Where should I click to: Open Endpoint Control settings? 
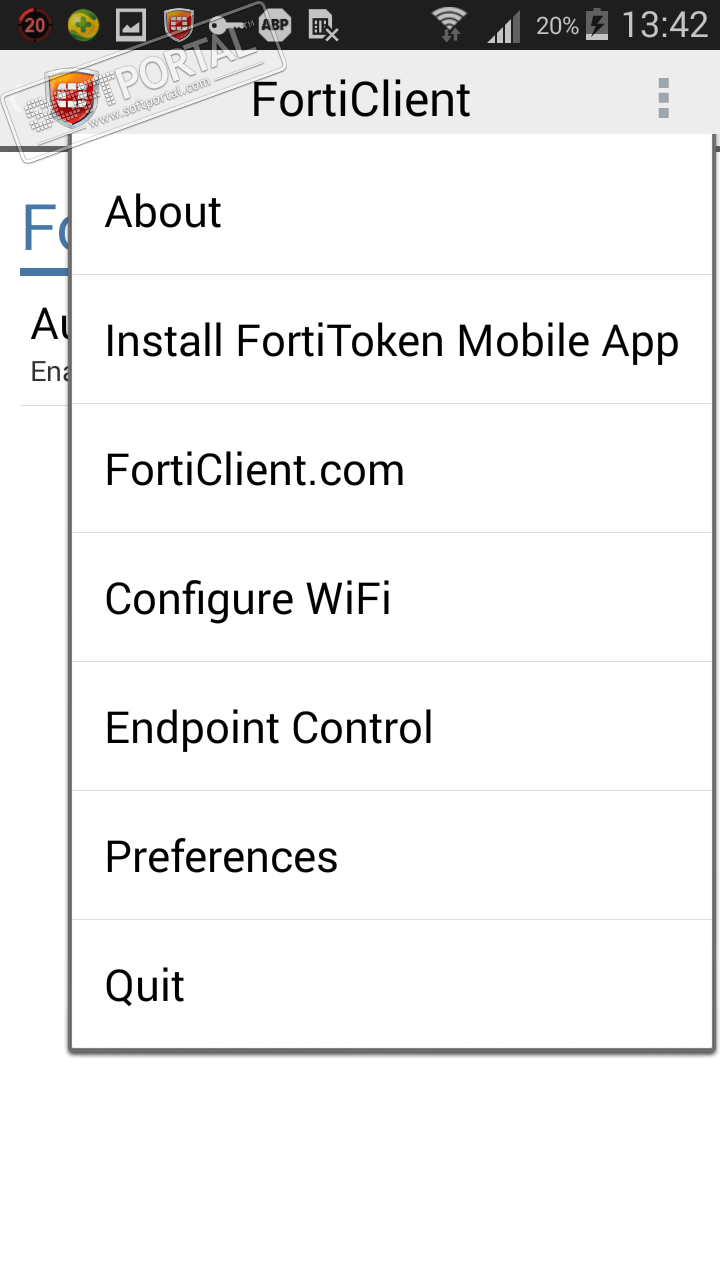[390, 727]
